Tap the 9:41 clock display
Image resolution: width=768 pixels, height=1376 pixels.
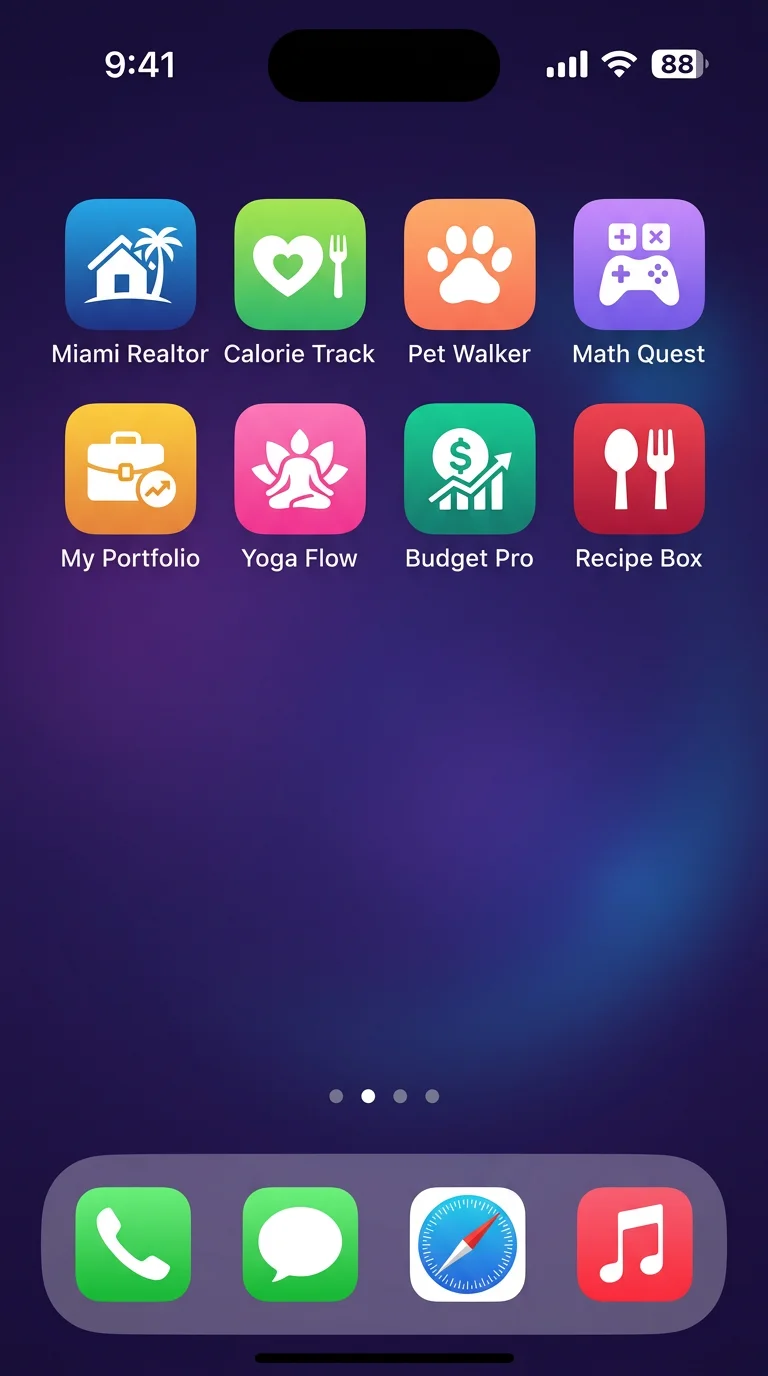click(x=141, y=66)
